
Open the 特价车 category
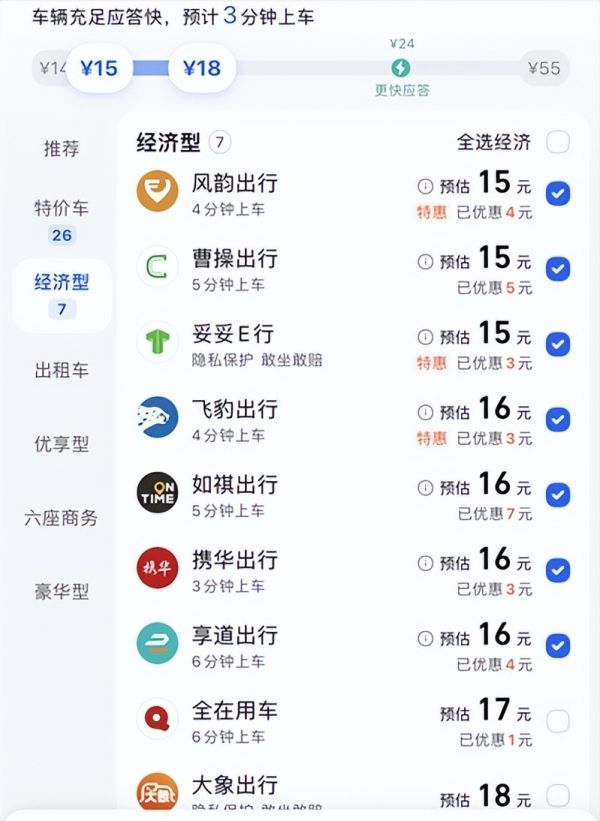(x=61, y=220)
